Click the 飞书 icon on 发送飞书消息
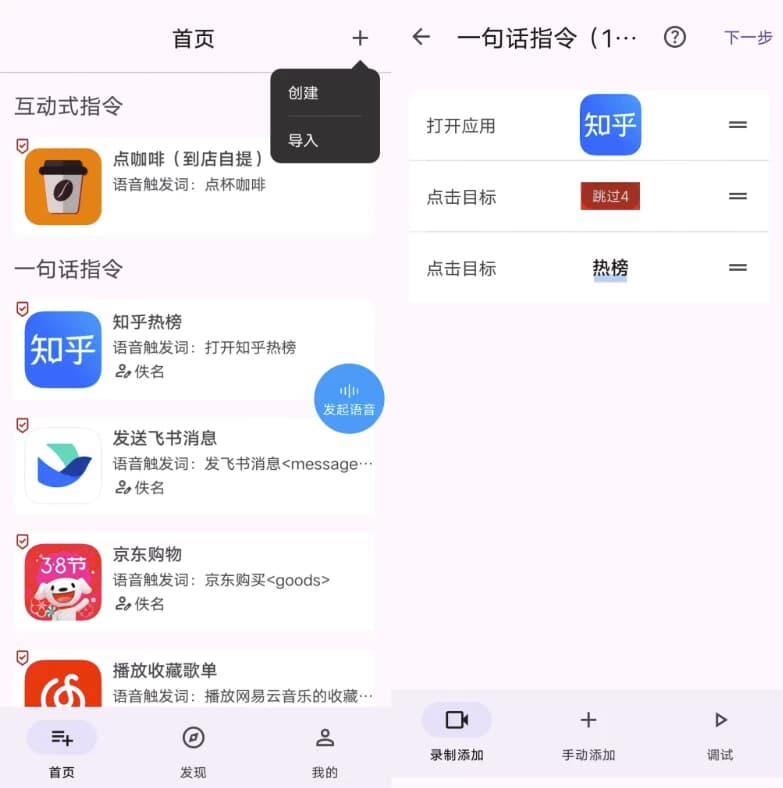This screenshot has height=788, width=783. [62, 466]
